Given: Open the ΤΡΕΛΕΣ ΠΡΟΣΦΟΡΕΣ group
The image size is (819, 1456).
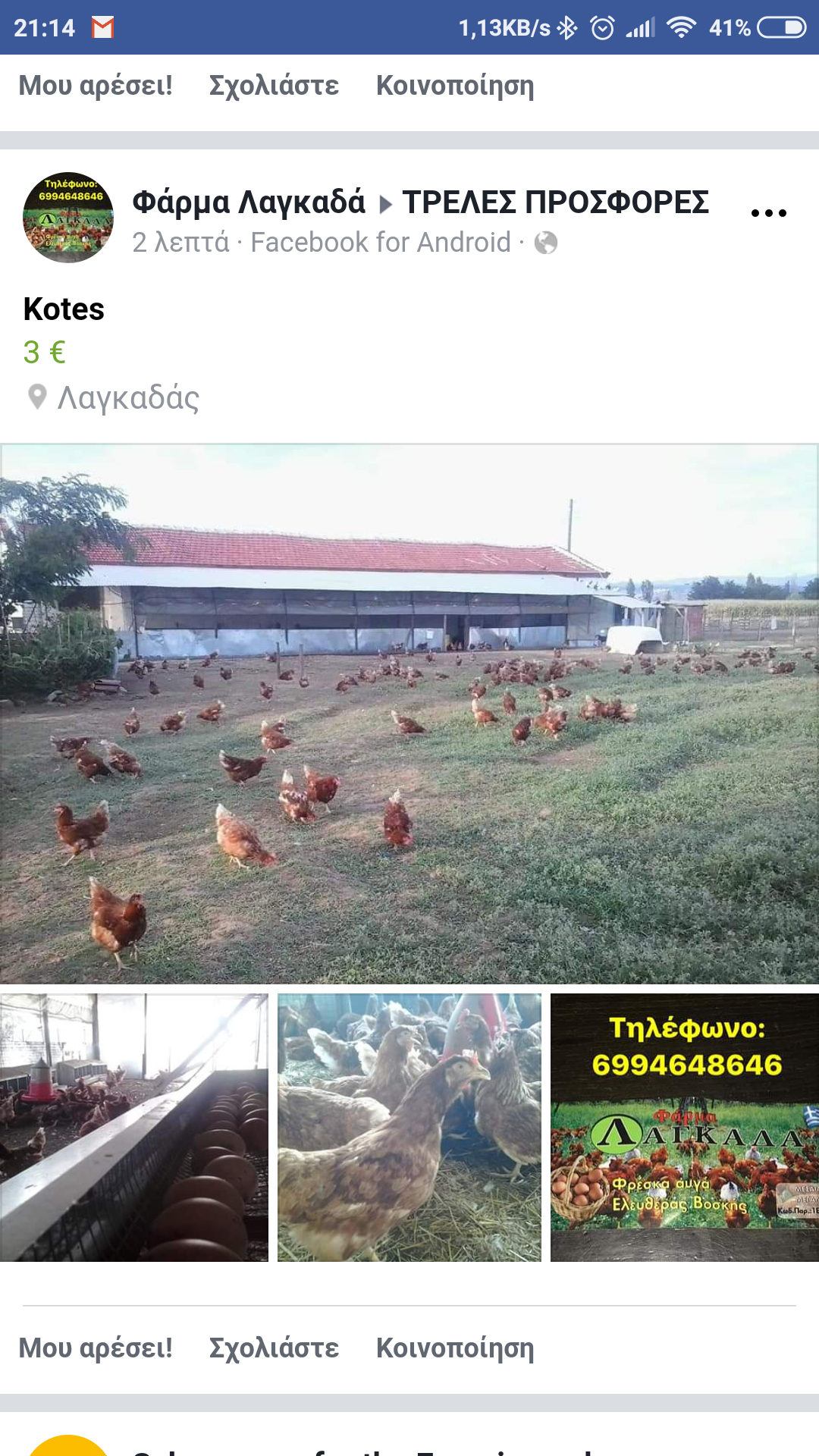Looking at the screenshot, I should [555, 202].
